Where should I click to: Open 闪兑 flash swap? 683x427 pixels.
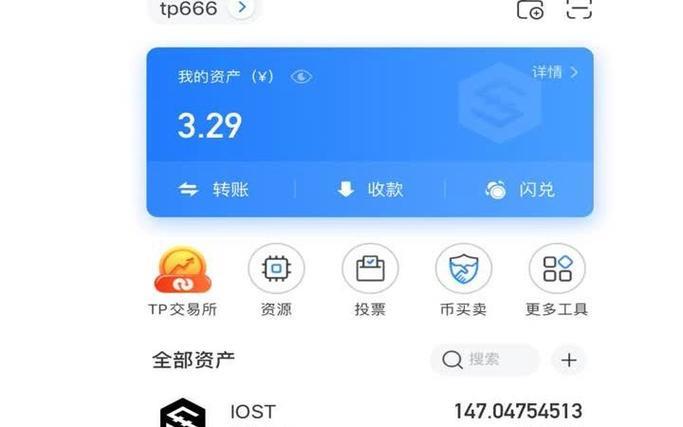tap(520, 190)
